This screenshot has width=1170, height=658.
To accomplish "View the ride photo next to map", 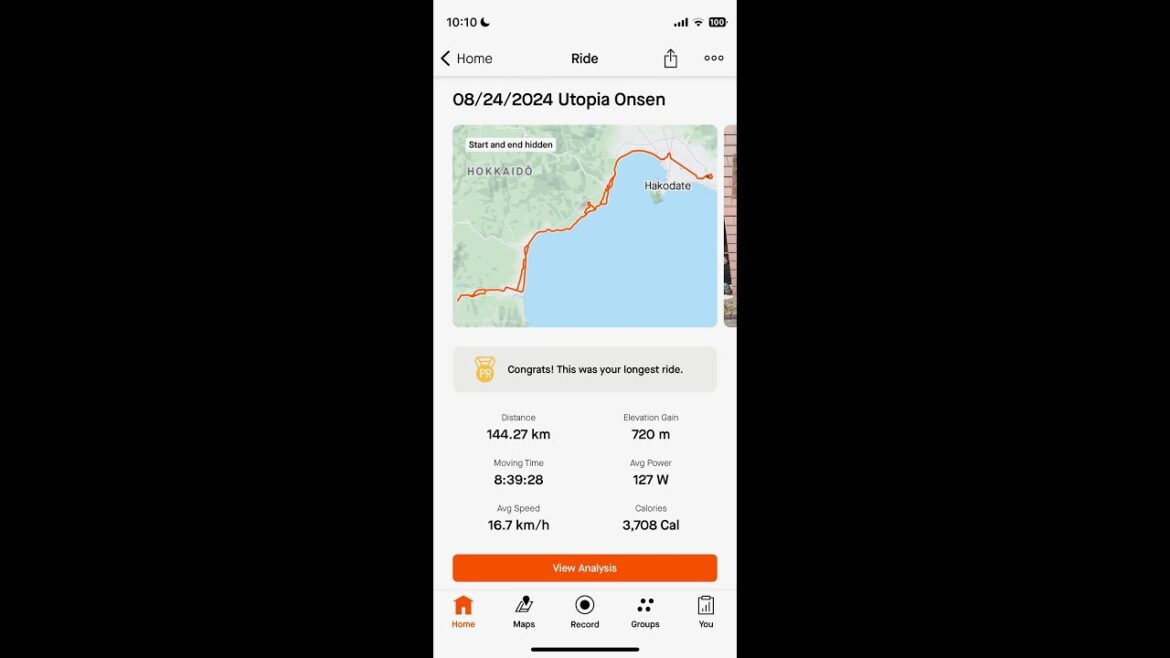I will click(x=730, y=225).
